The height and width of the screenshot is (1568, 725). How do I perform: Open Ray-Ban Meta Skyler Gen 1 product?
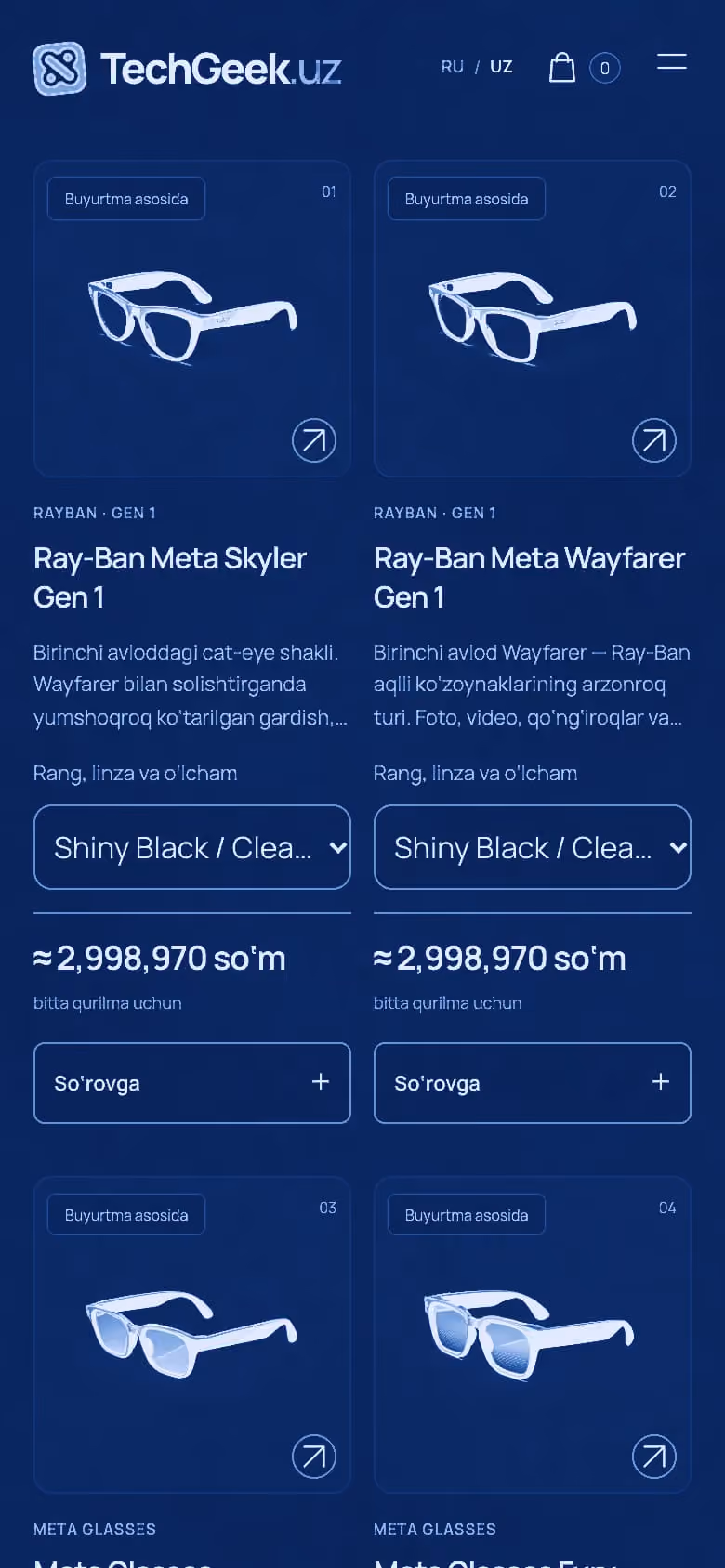click(x=170, y=578)
